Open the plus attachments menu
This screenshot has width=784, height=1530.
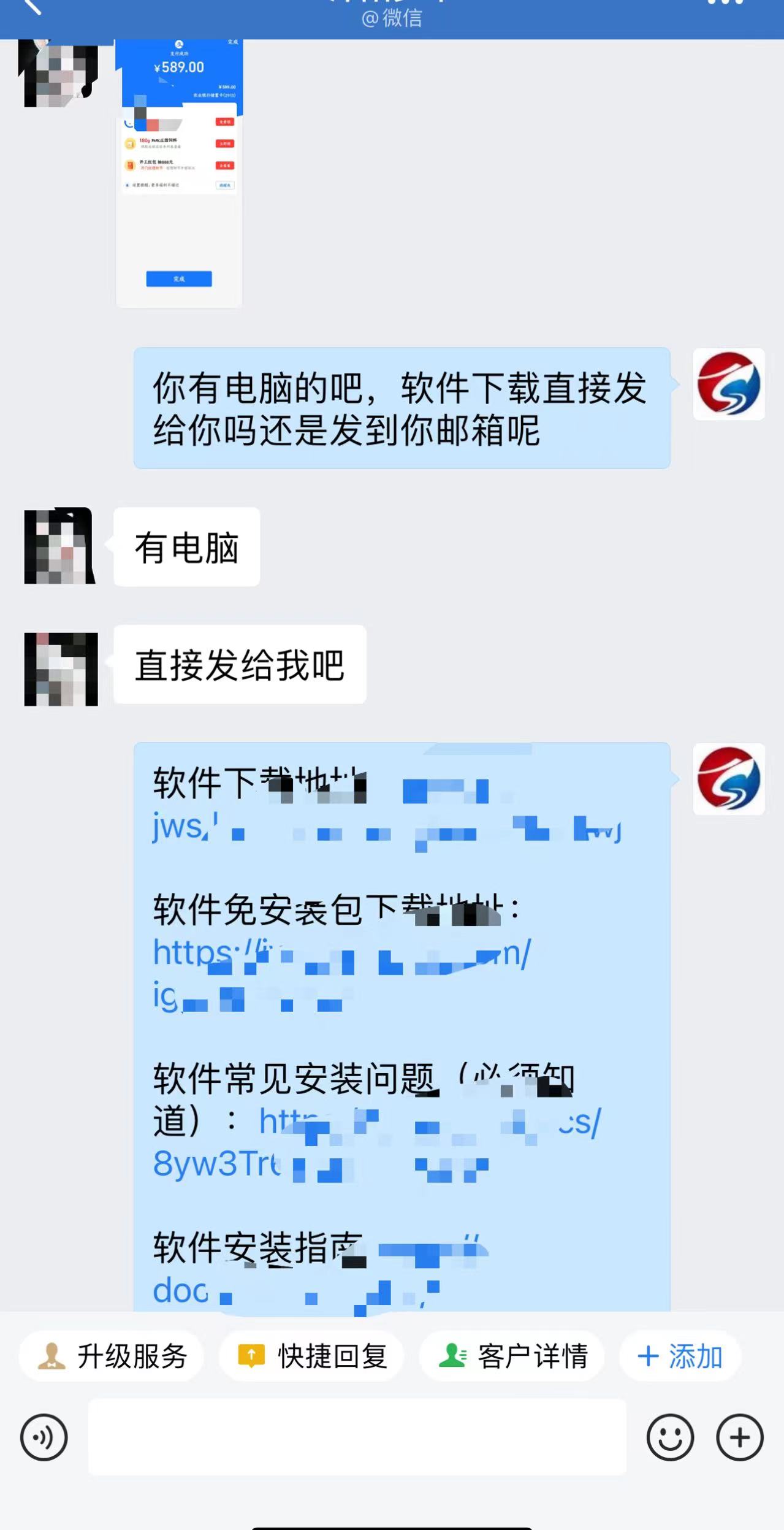pos(740,1437)
